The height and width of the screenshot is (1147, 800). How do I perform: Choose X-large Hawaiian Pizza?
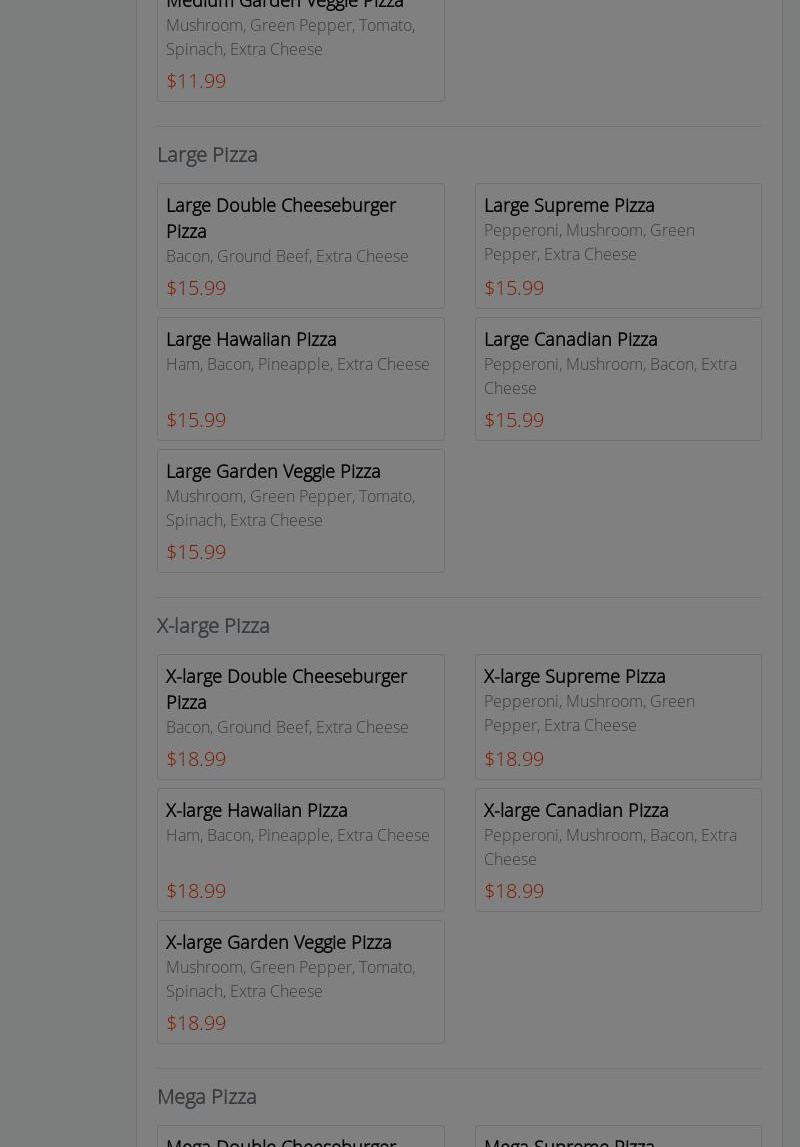coord(300,850)
